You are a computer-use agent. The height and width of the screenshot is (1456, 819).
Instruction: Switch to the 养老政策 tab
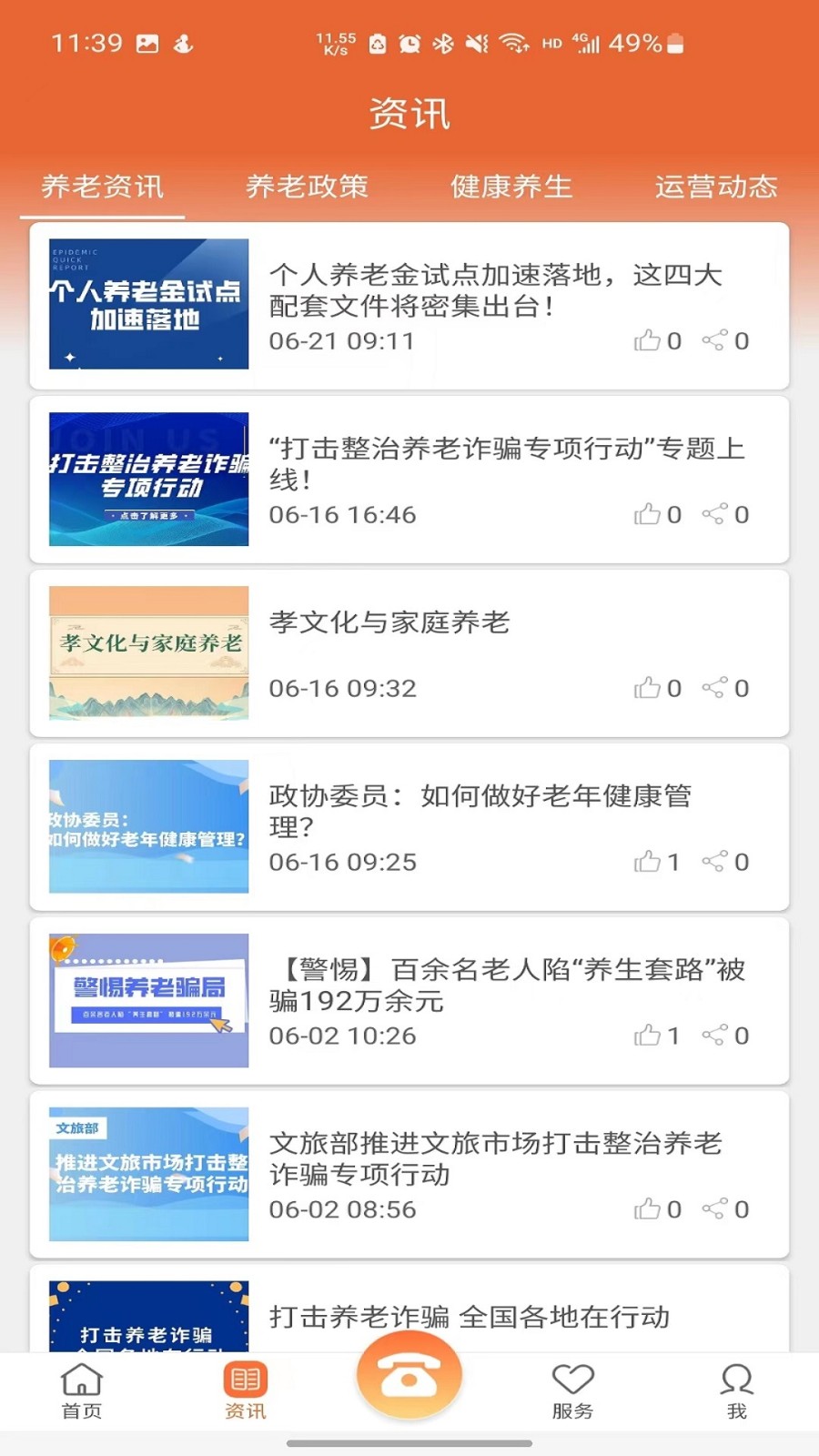click(307, 187)
